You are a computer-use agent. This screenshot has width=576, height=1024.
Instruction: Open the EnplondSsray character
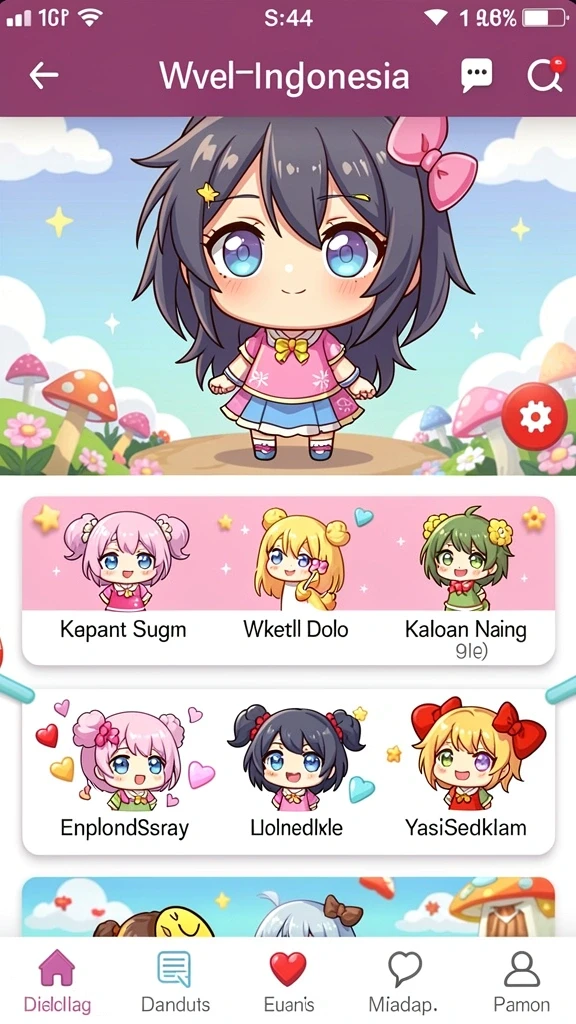click(125, 769)
